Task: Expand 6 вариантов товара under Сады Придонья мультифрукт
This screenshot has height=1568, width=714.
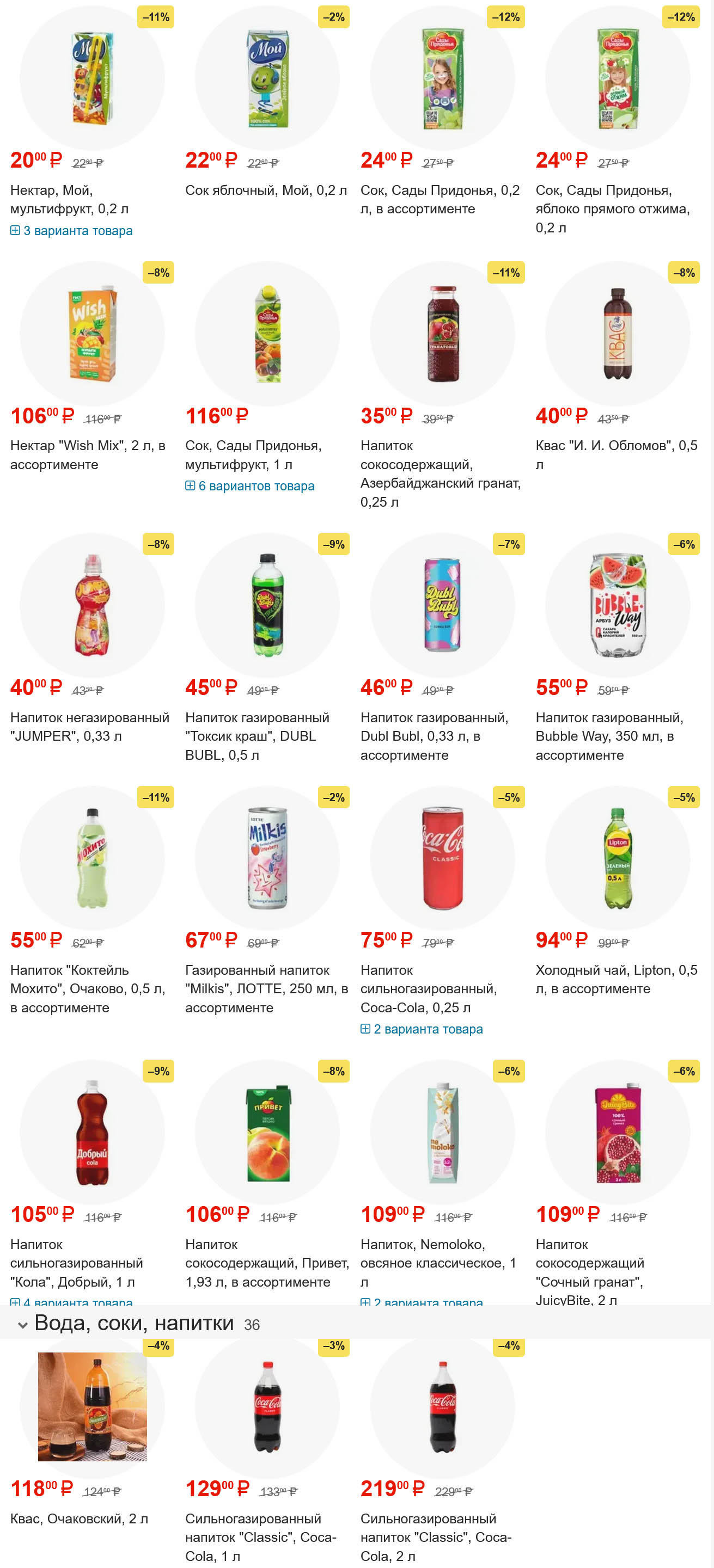Action: tap(250, 485)
